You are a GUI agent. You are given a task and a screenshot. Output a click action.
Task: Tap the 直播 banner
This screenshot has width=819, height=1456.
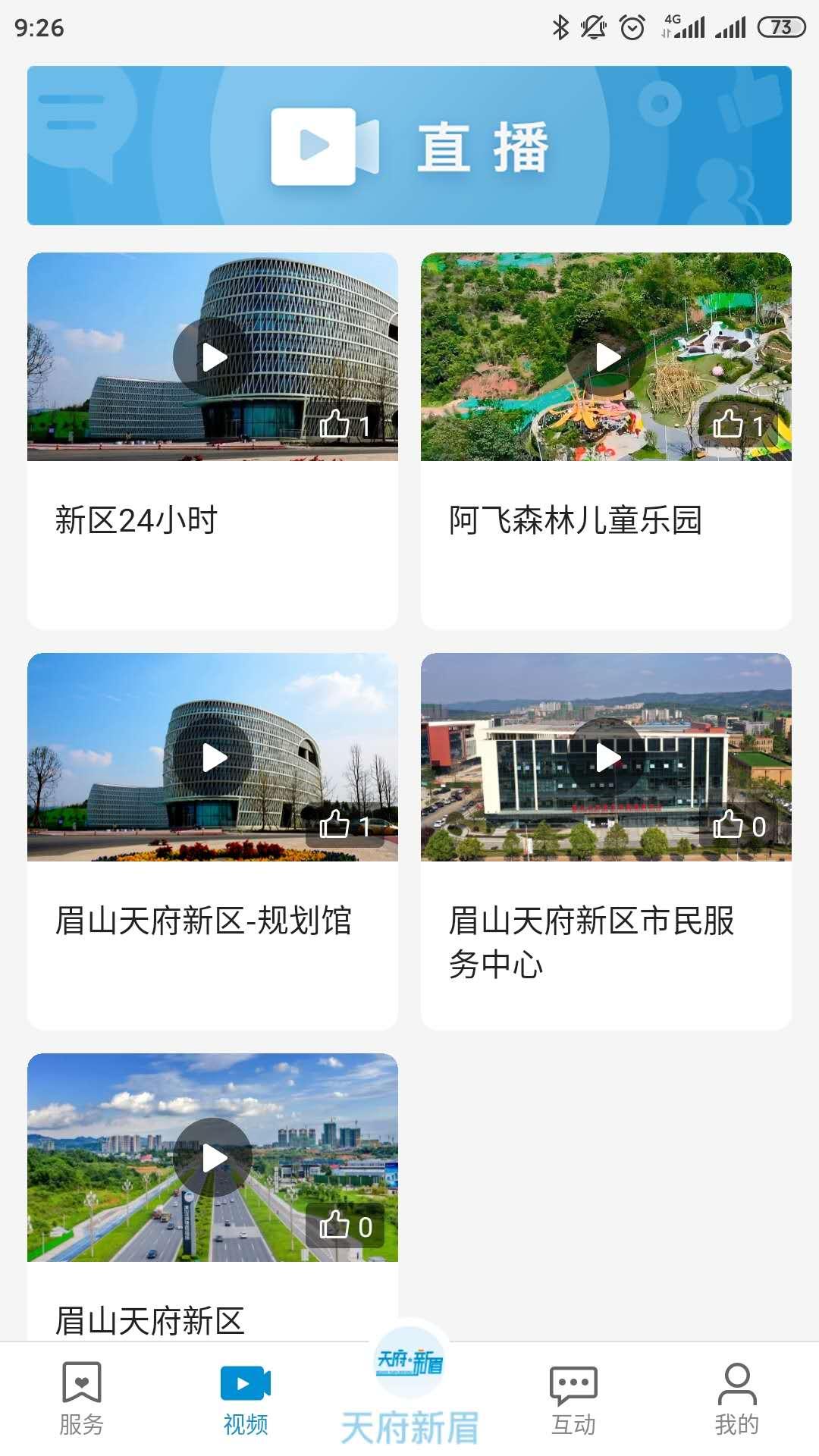coord(409,146)
